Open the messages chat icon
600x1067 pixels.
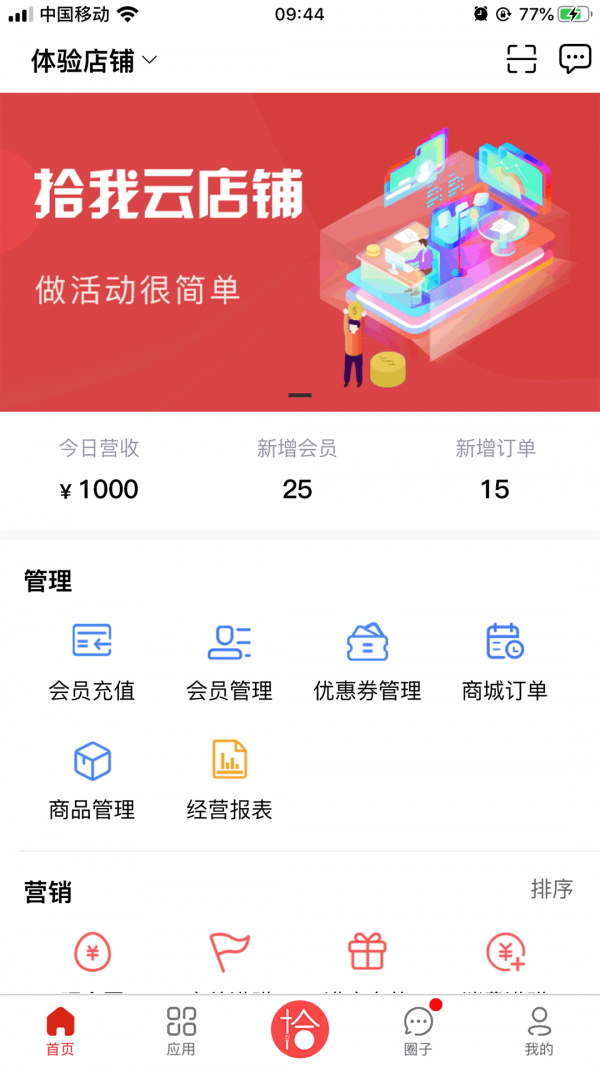tap(574, 60)
